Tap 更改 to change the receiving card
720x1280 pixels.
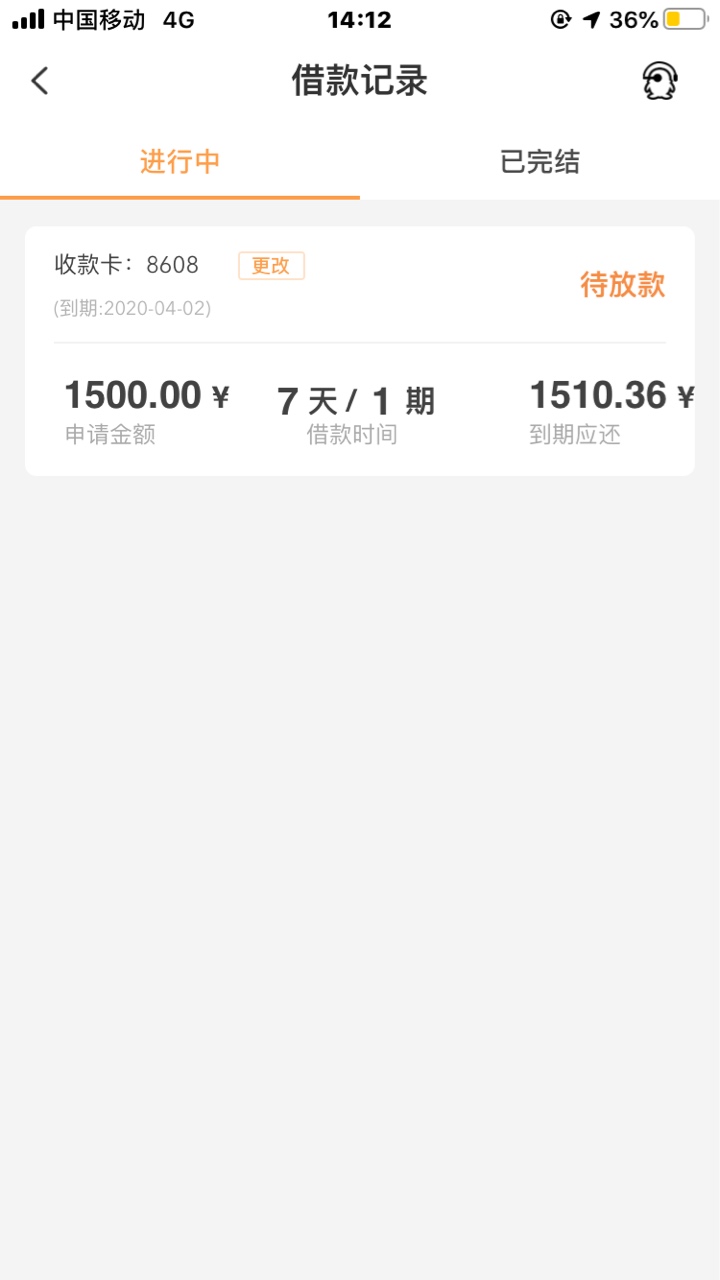(271, 266)
